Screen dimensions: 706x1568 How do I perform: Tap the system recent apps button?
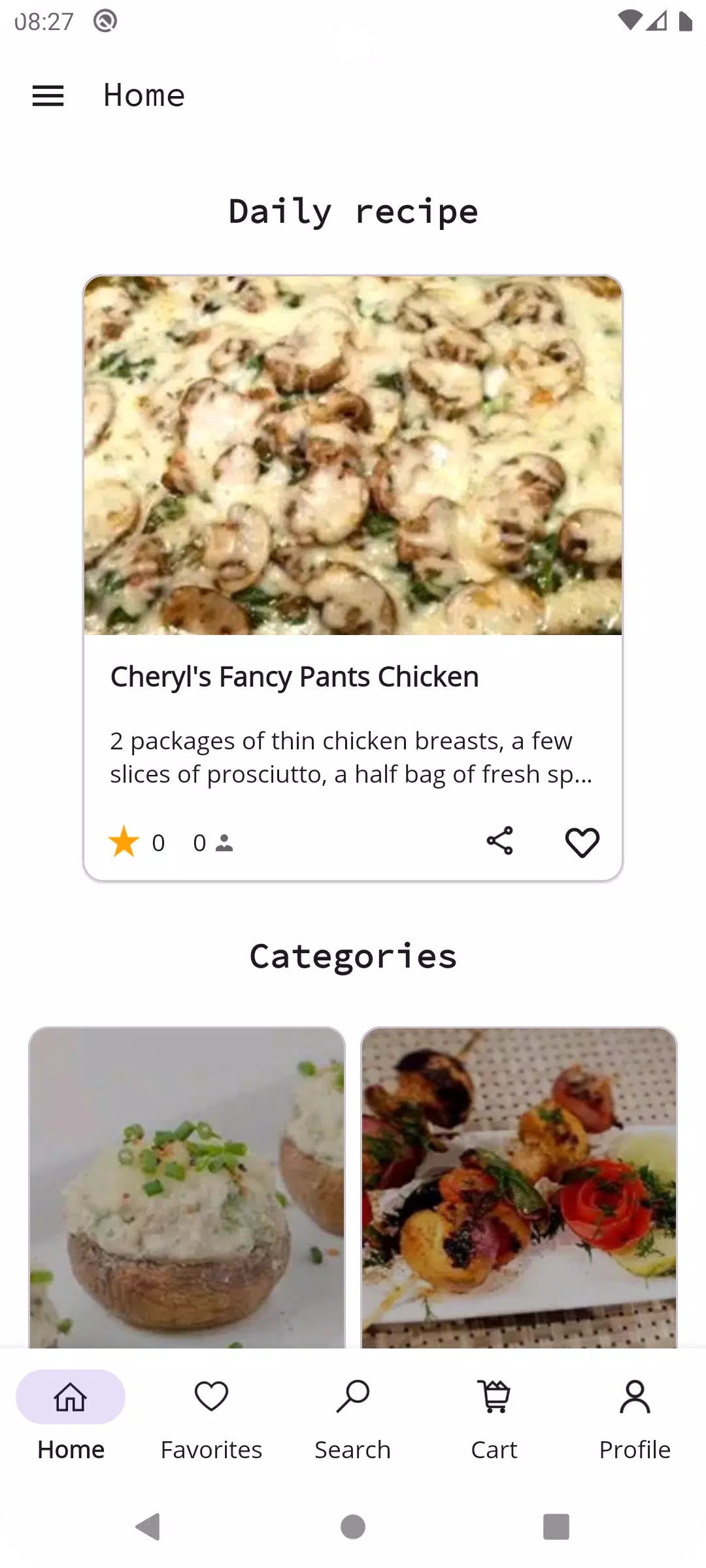click(x=556, y=1527)
